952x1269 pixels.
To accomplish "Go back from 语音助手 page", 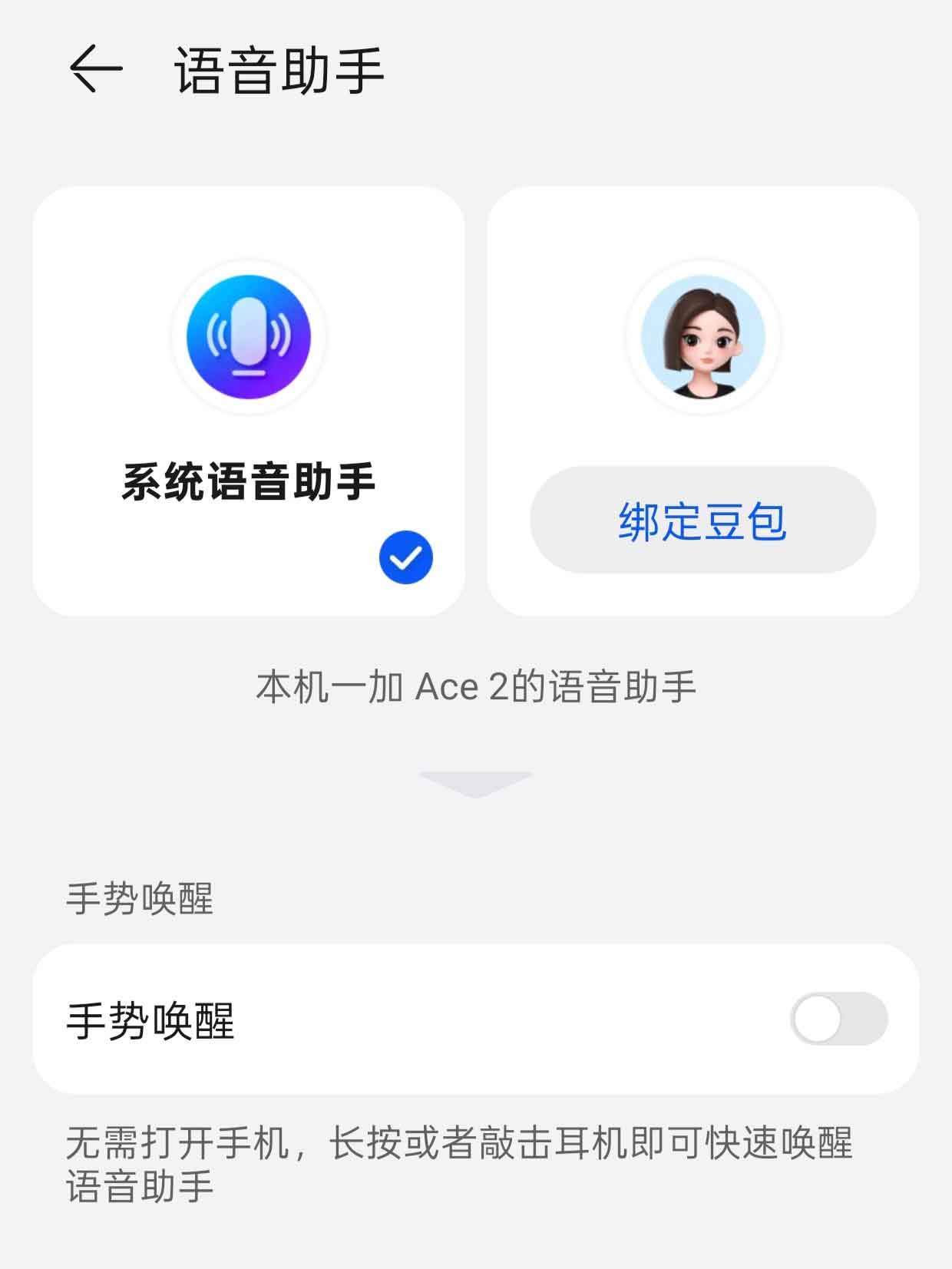I will click(96, 69).
